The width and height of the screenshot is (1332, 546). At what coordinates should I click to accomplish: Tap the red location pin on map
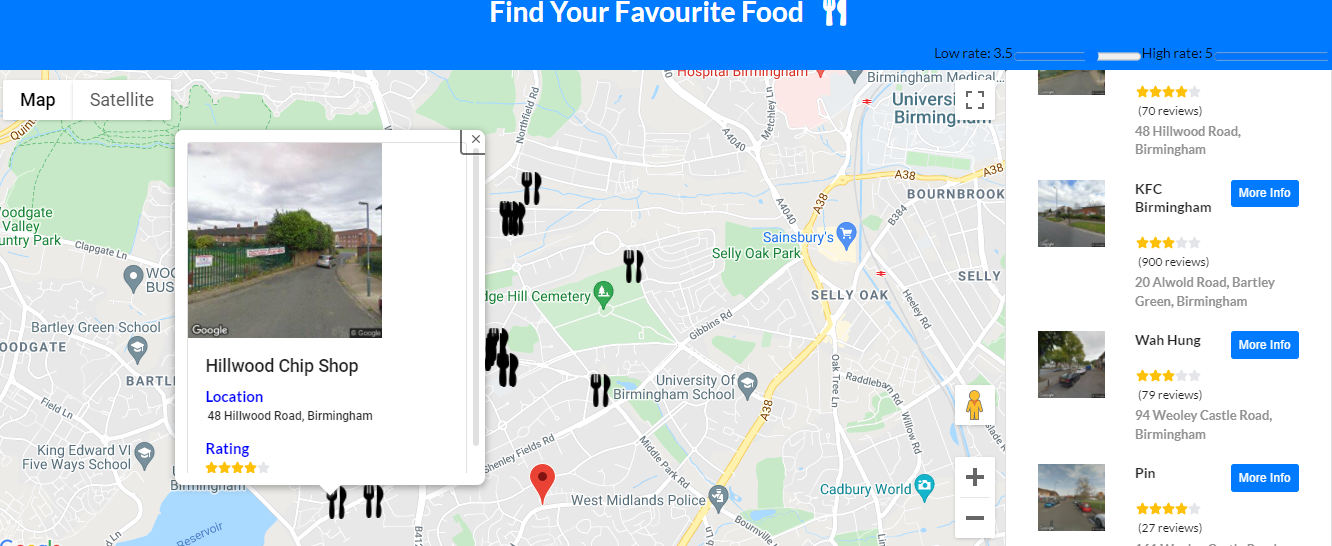click(x=542, y=482)
